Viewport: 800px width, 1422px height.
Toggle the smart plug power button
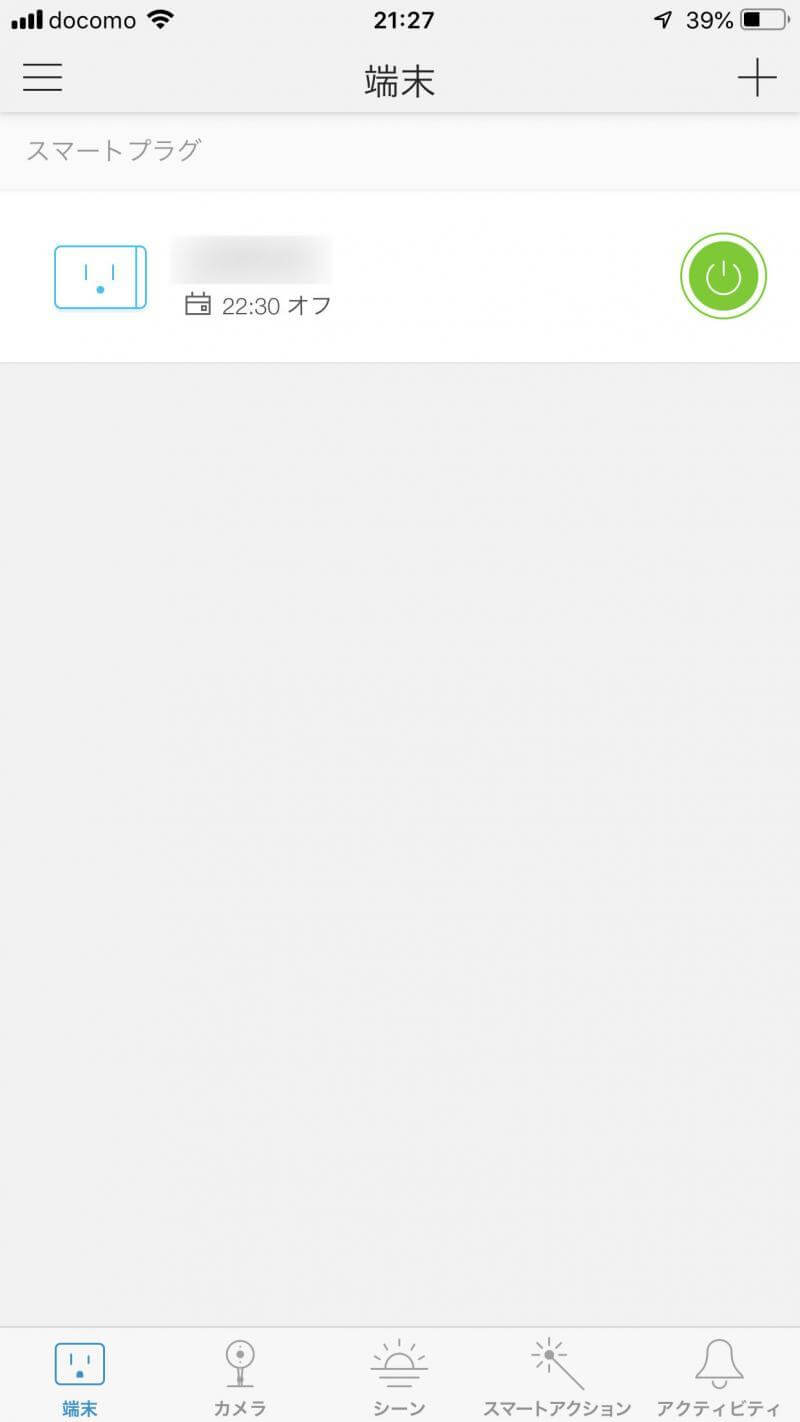coord(723,276)
